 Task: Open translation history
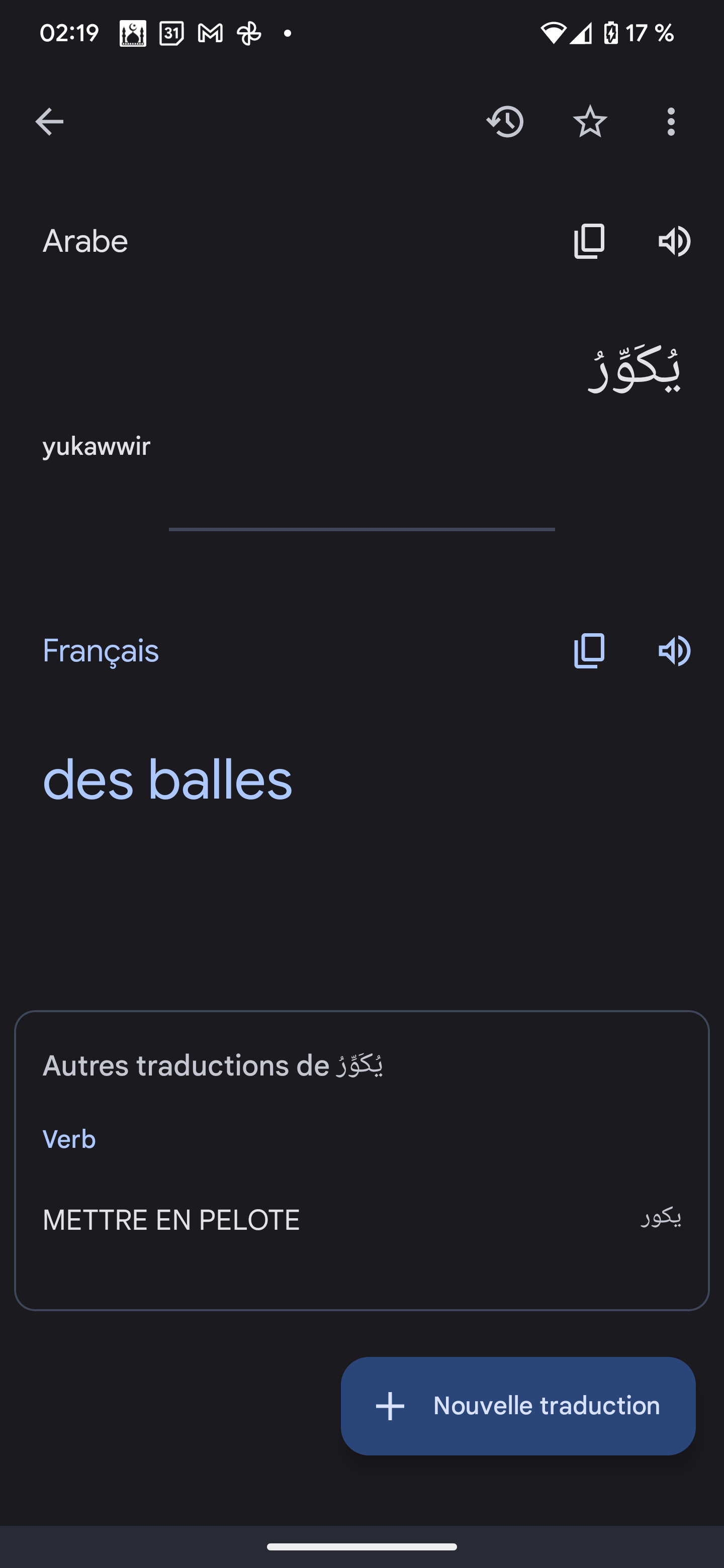coord(505,122)
